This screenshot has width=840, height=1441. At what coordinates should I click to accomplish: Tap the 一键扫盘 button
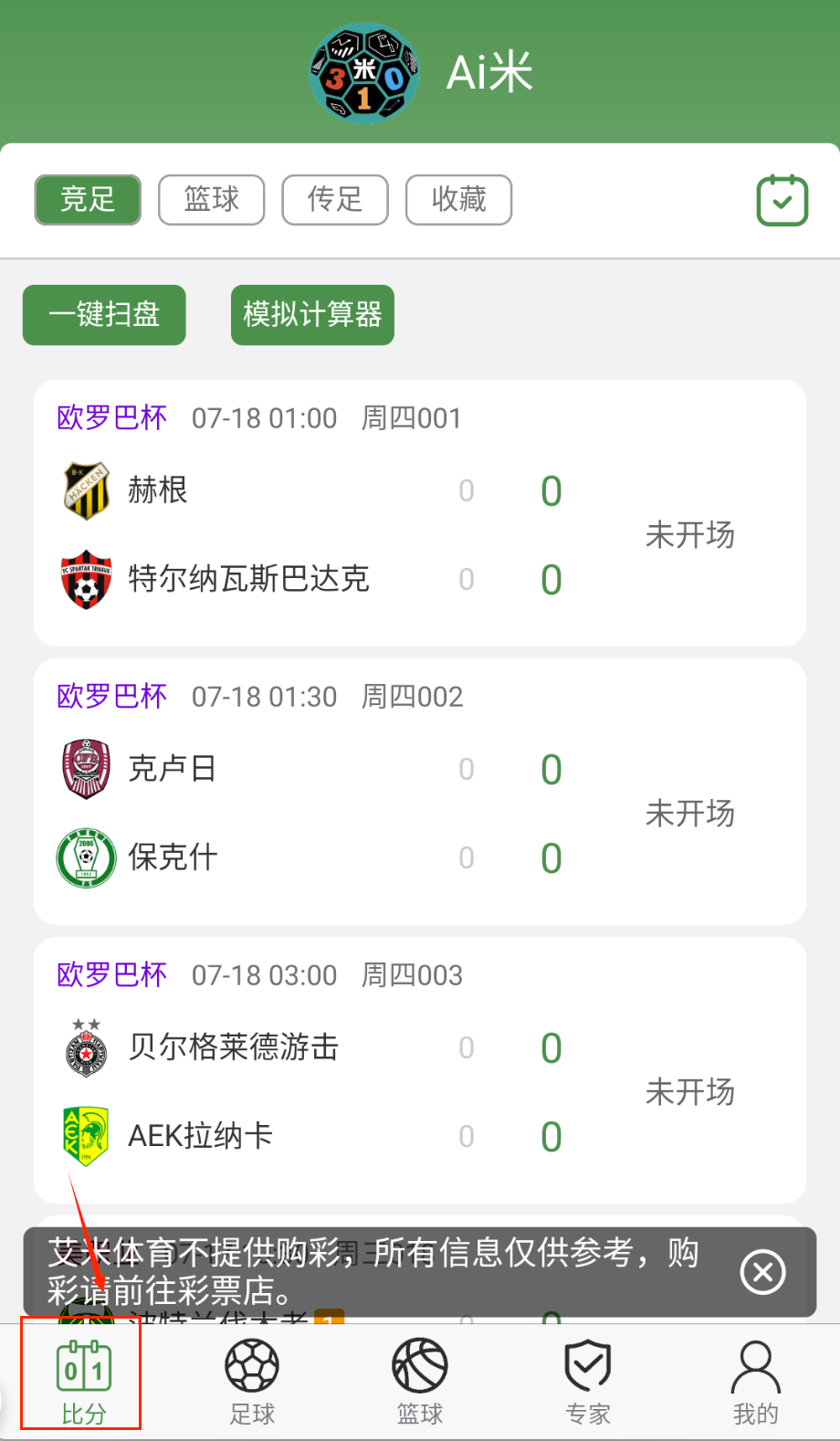[104, 315]
